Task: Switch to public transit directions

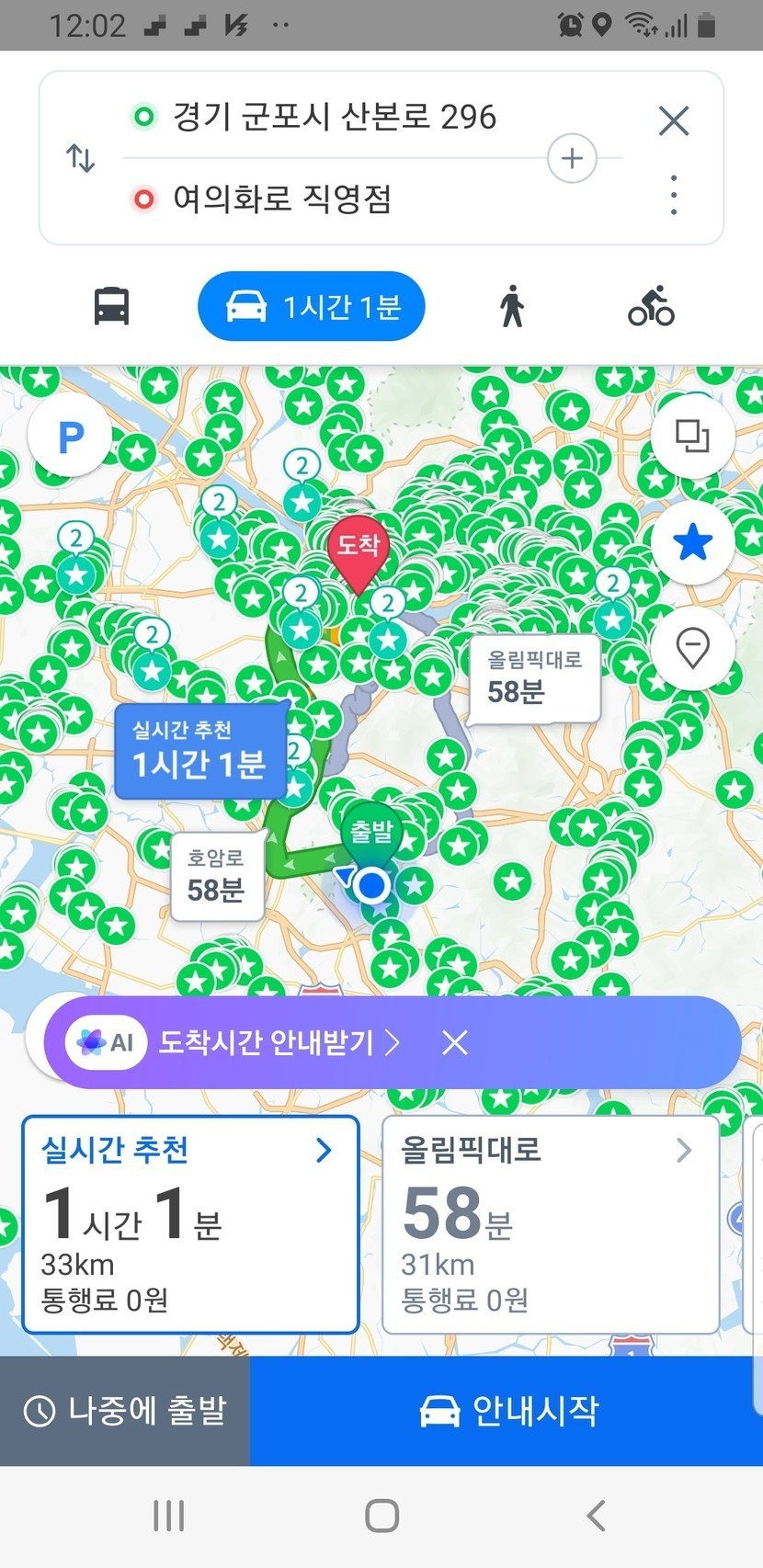Action: 112,306
